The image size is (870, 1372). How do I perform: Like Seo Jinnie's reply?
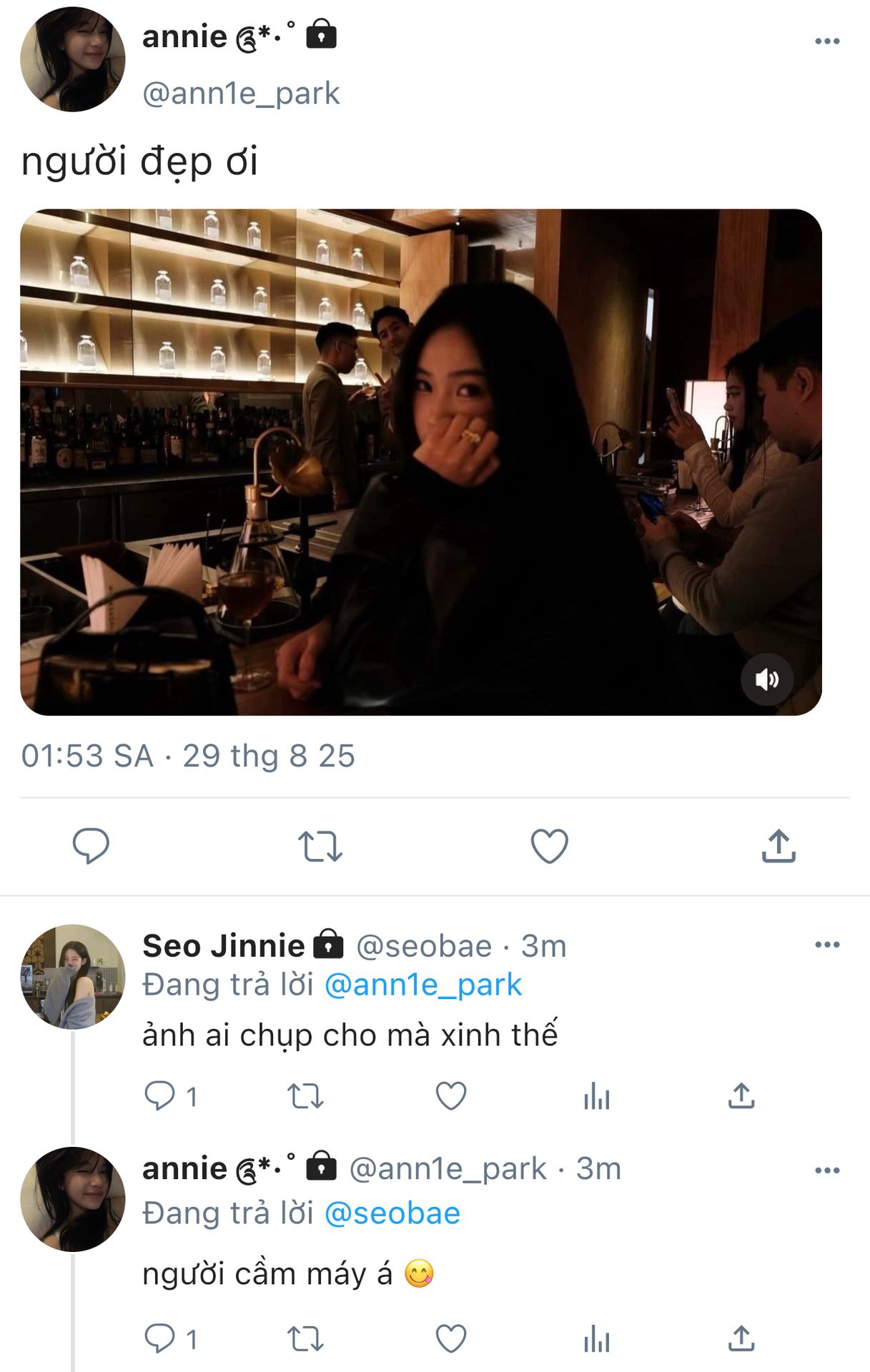(451, 1095)
